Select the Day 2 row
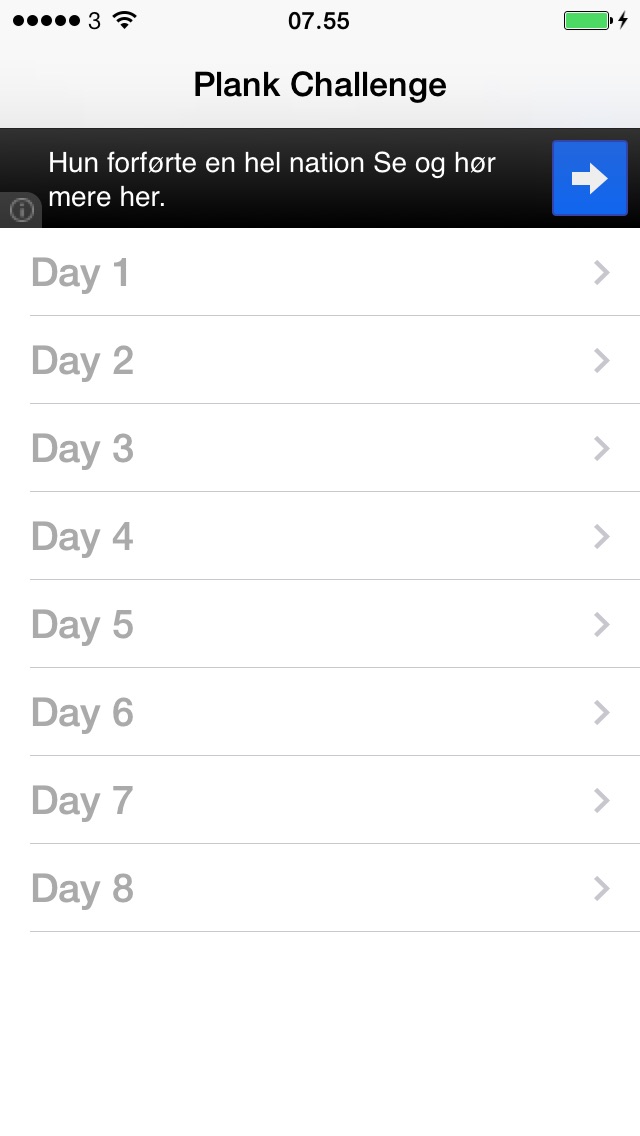 (x=320, y=360)
